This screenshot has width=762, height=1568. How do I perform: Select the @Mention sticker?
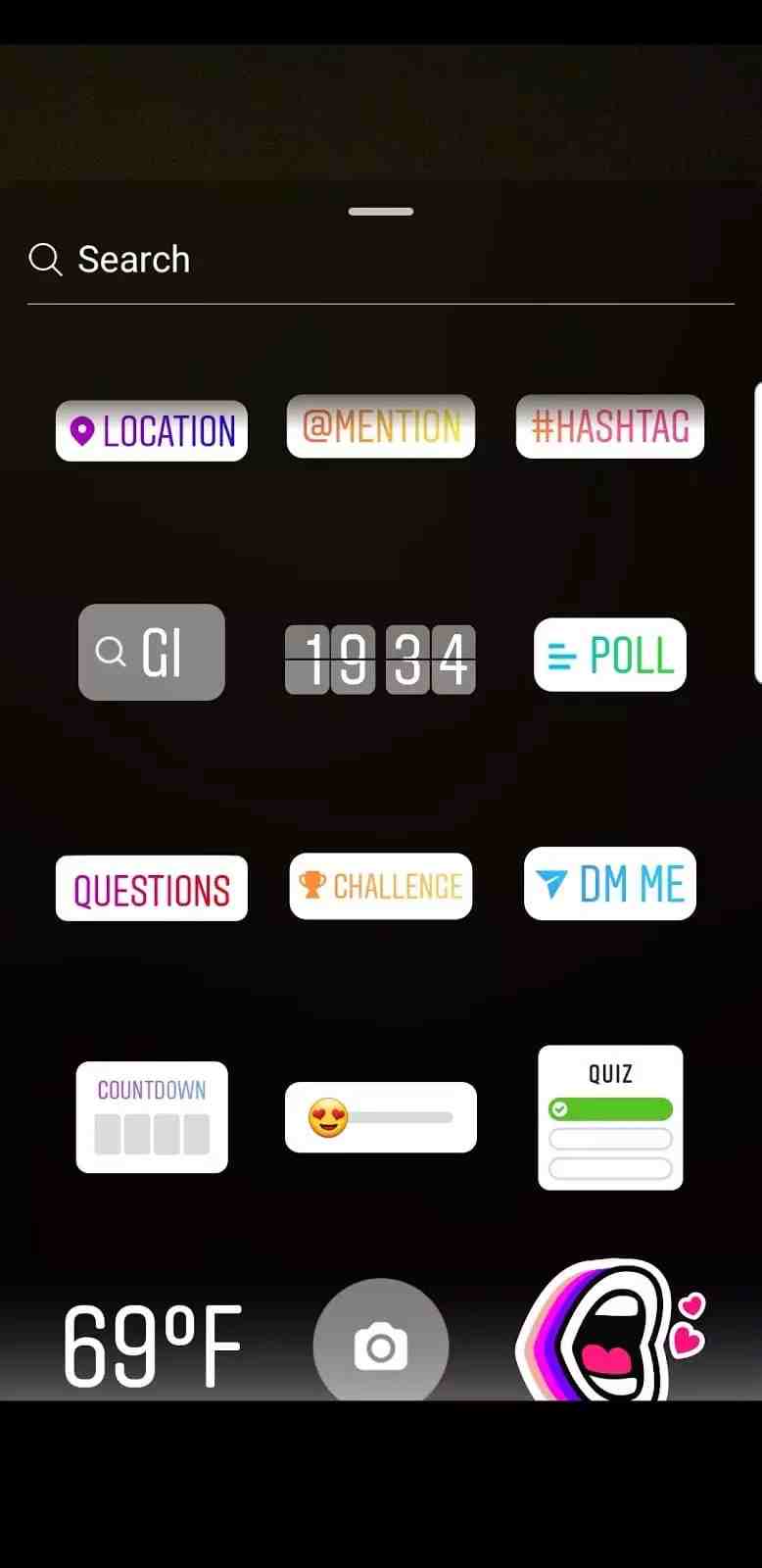[x=381, y=426]
